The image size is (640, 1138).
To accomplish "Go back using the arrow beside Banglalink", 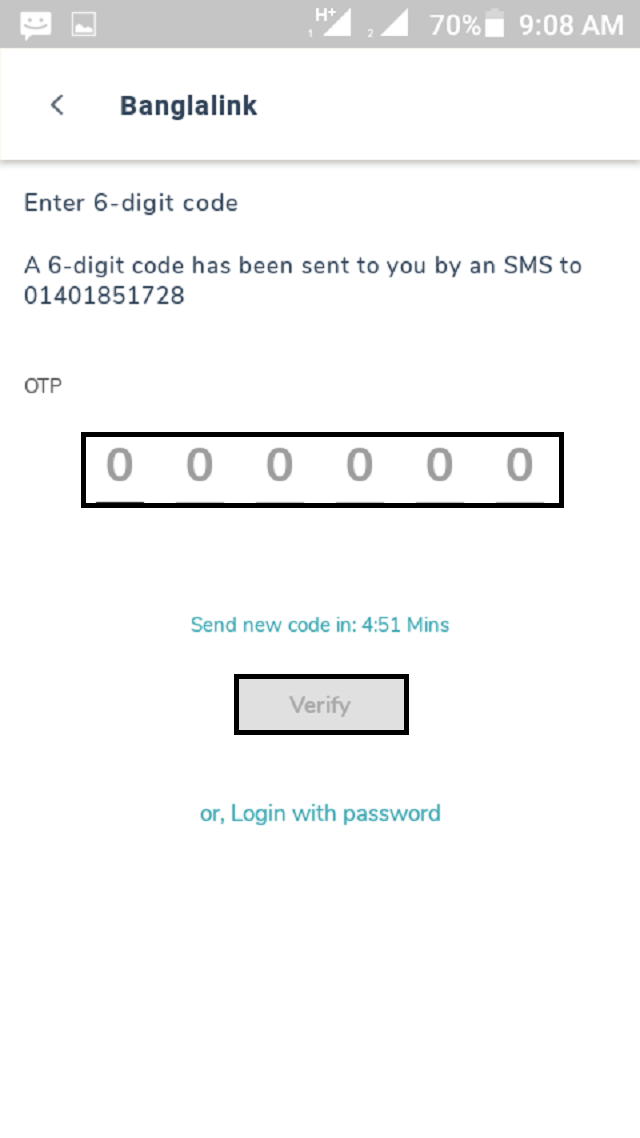I will coord(57,105).
